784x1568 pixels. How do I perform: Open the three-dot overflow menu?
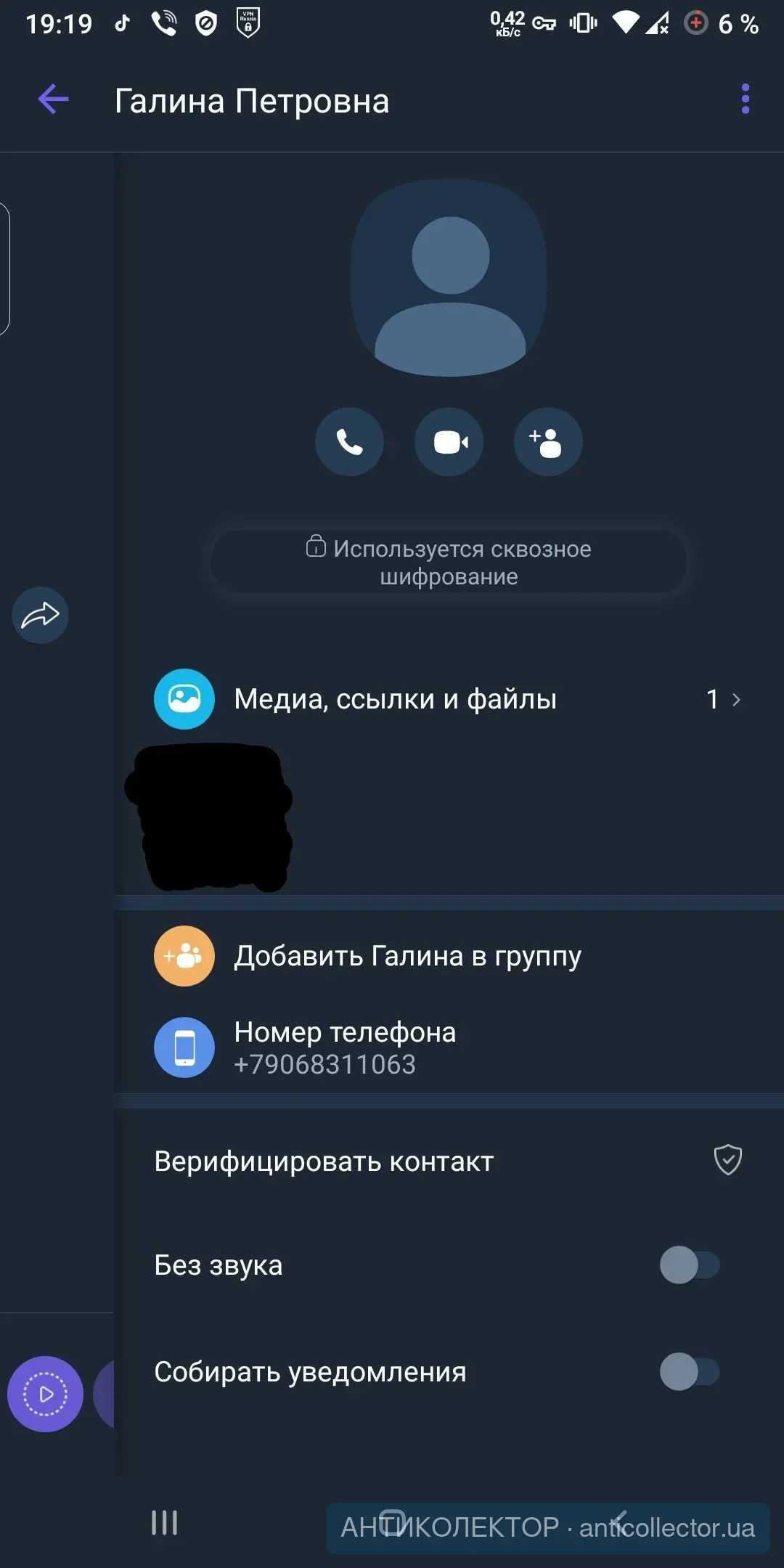(x=745, y=99)
